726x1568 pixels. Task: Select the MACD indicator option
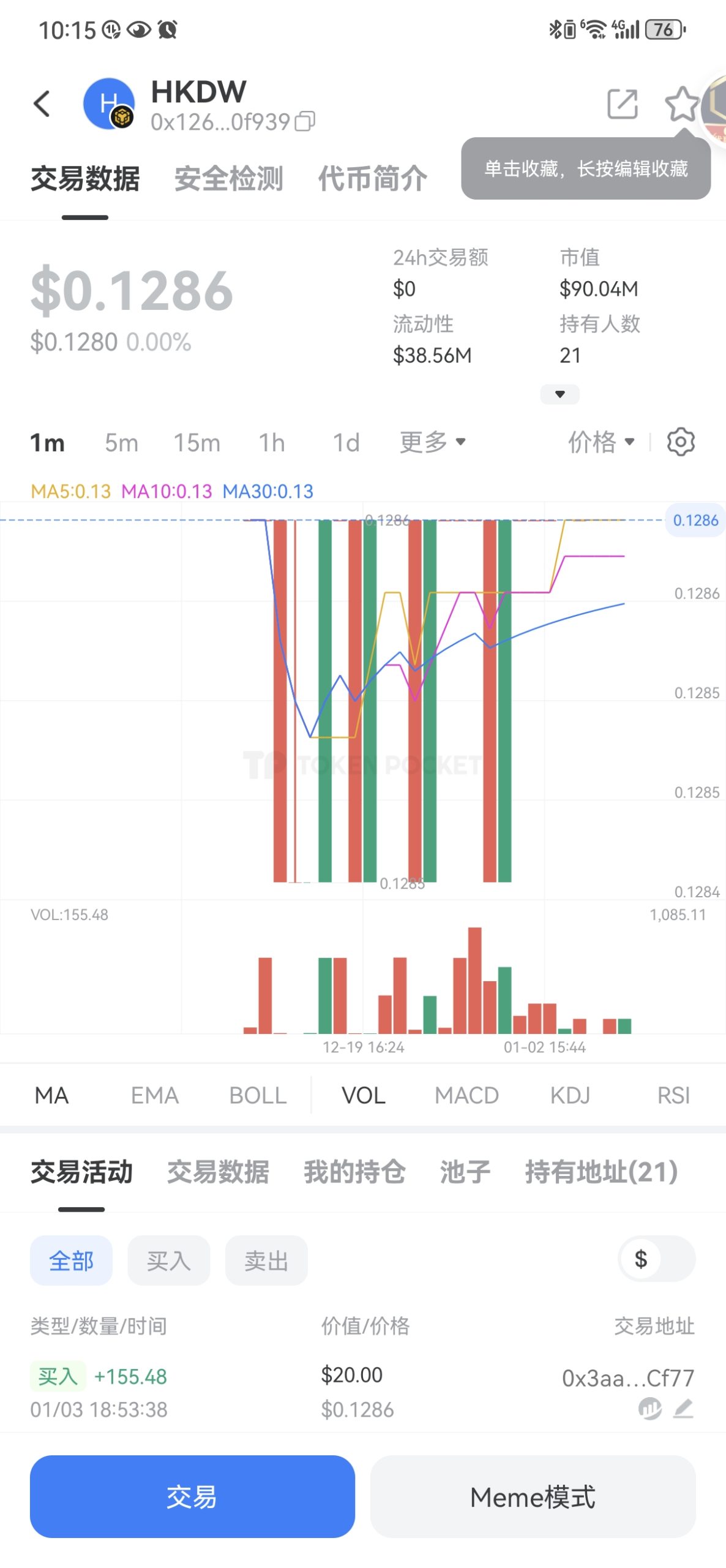coord(466,1095)
